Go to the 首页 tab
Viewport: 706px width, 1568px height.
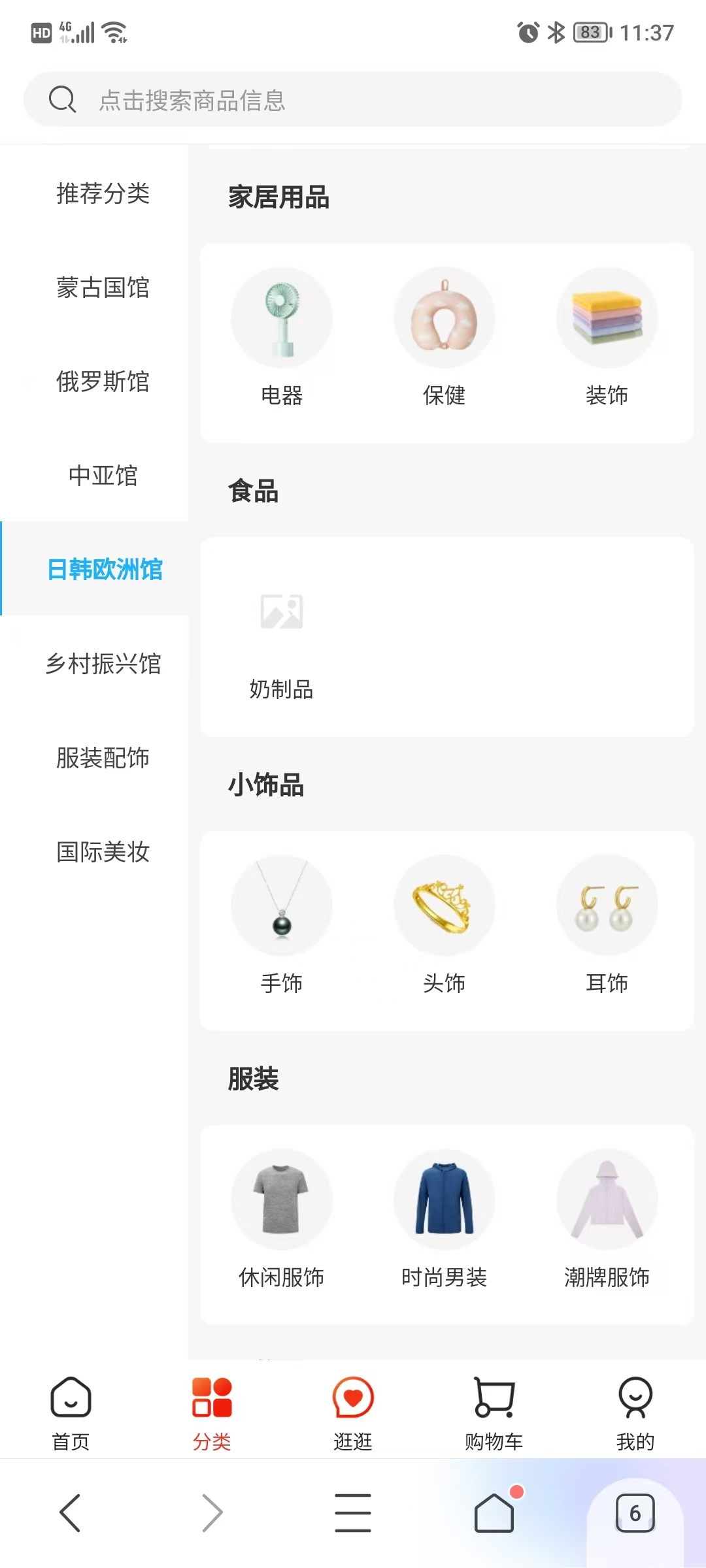[71, 1411]
